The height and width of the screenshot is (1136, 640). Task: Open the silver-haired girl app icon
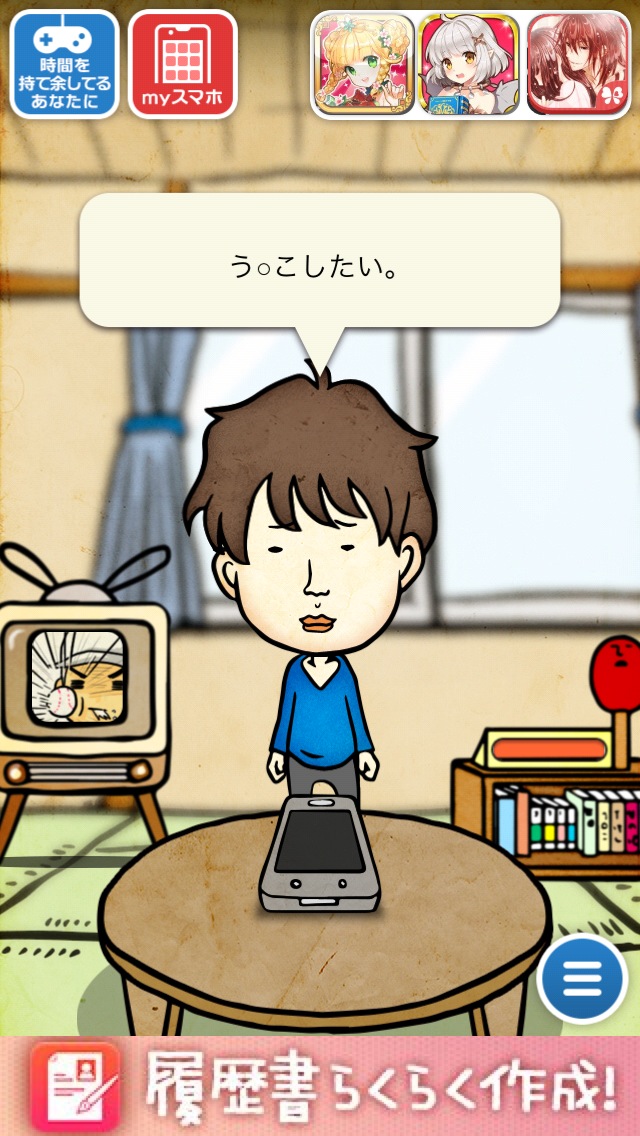click(470, 65)
